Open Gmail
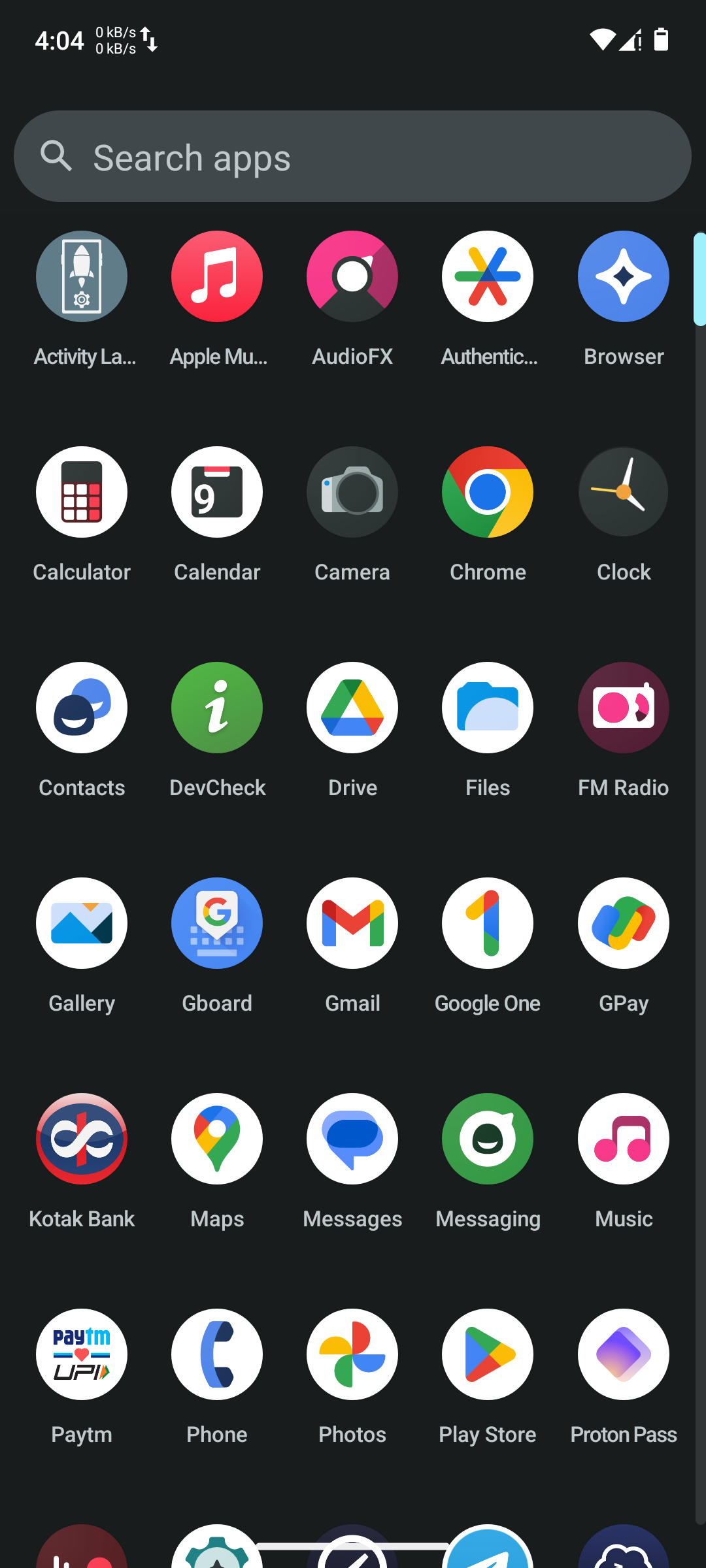 click(352, 924)
